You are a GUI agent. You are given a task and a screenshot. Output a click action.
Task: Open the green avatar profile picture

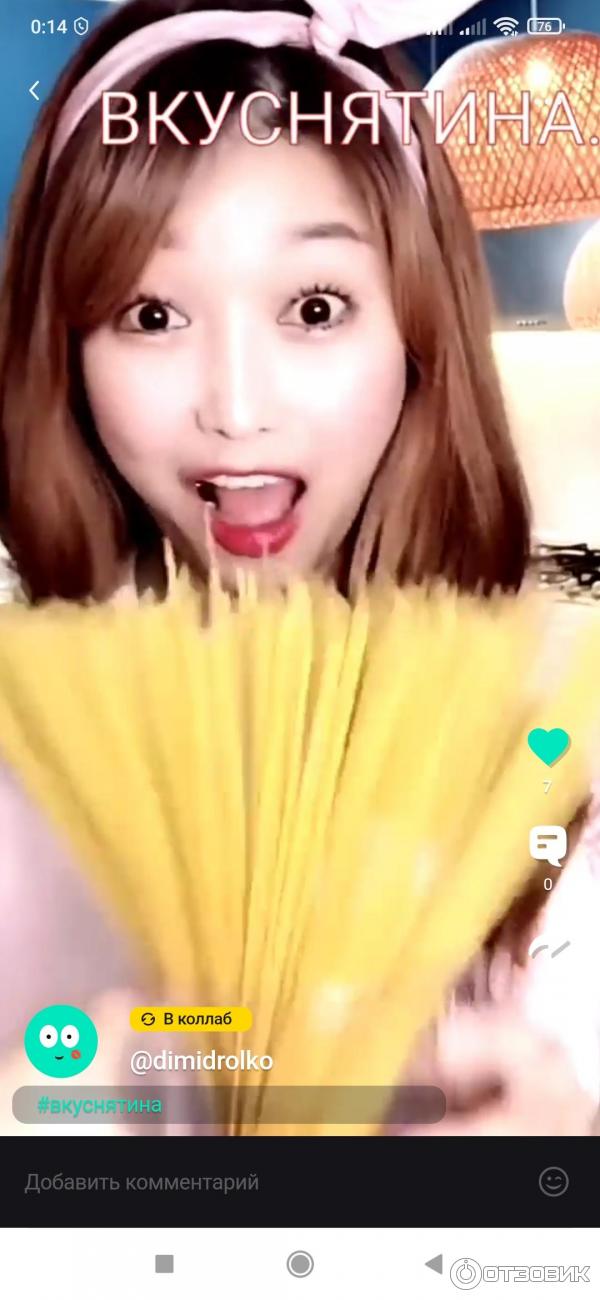(x=61, y=1041)
